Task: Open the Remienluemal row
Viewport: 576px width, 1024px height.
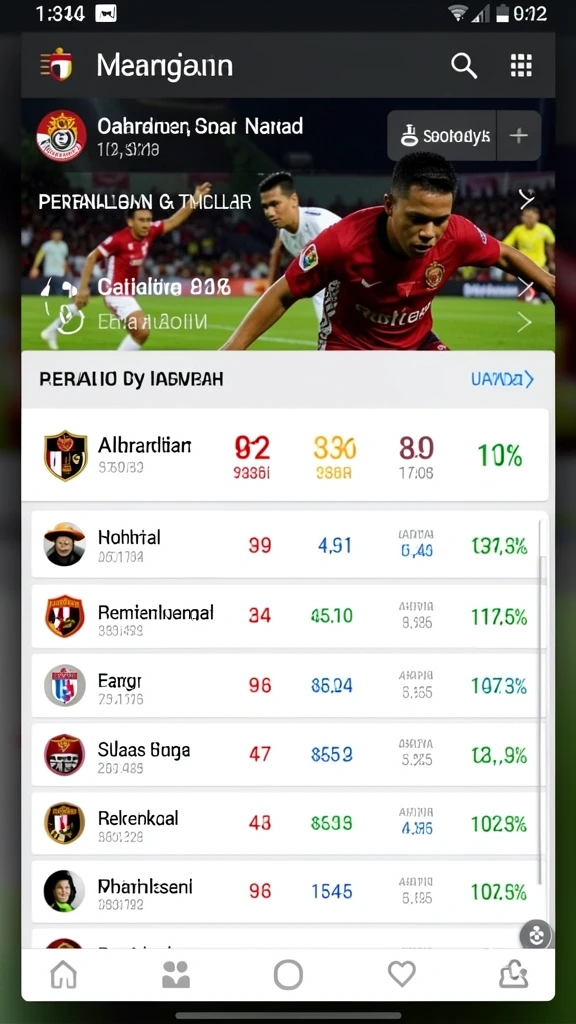Action: 286,615
